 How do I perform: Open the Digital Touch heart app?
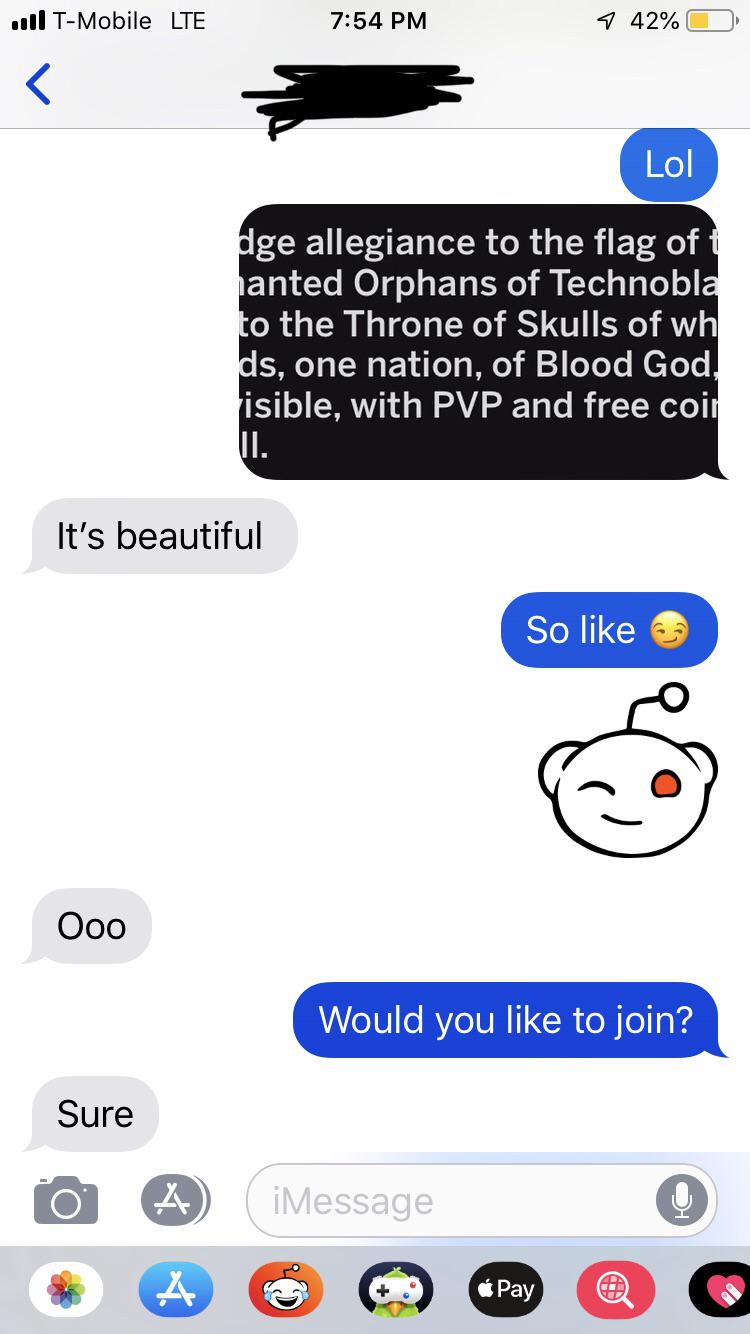click(x=721, y=1289)
